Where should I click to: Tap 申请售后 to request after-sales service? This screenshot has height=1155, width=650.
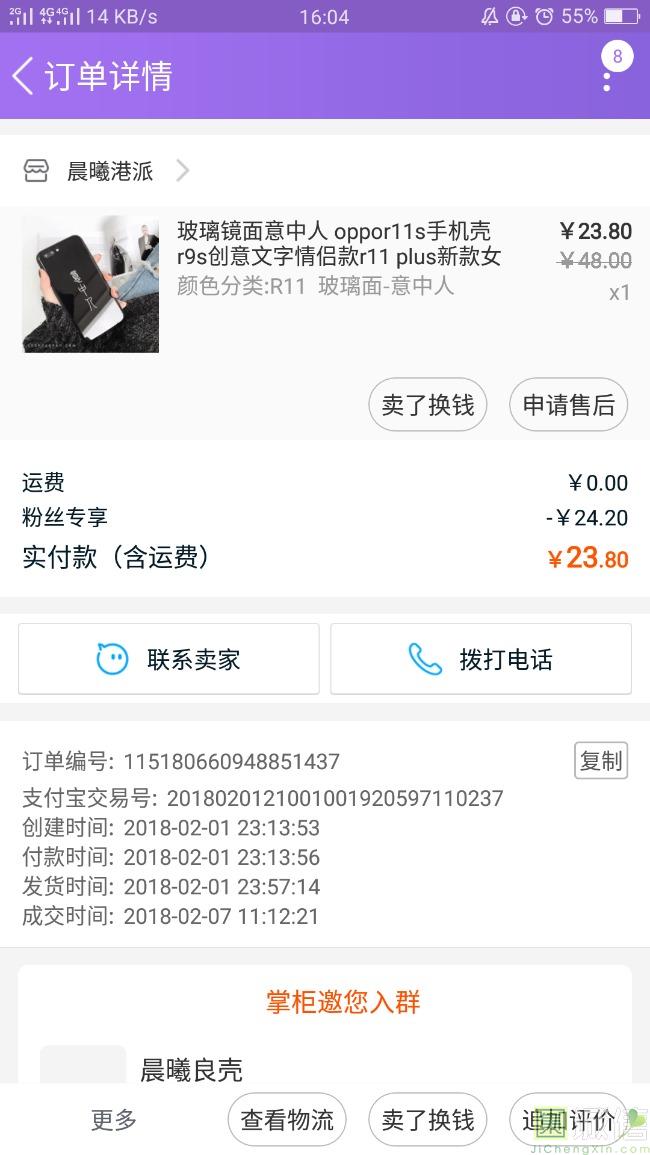568,404
